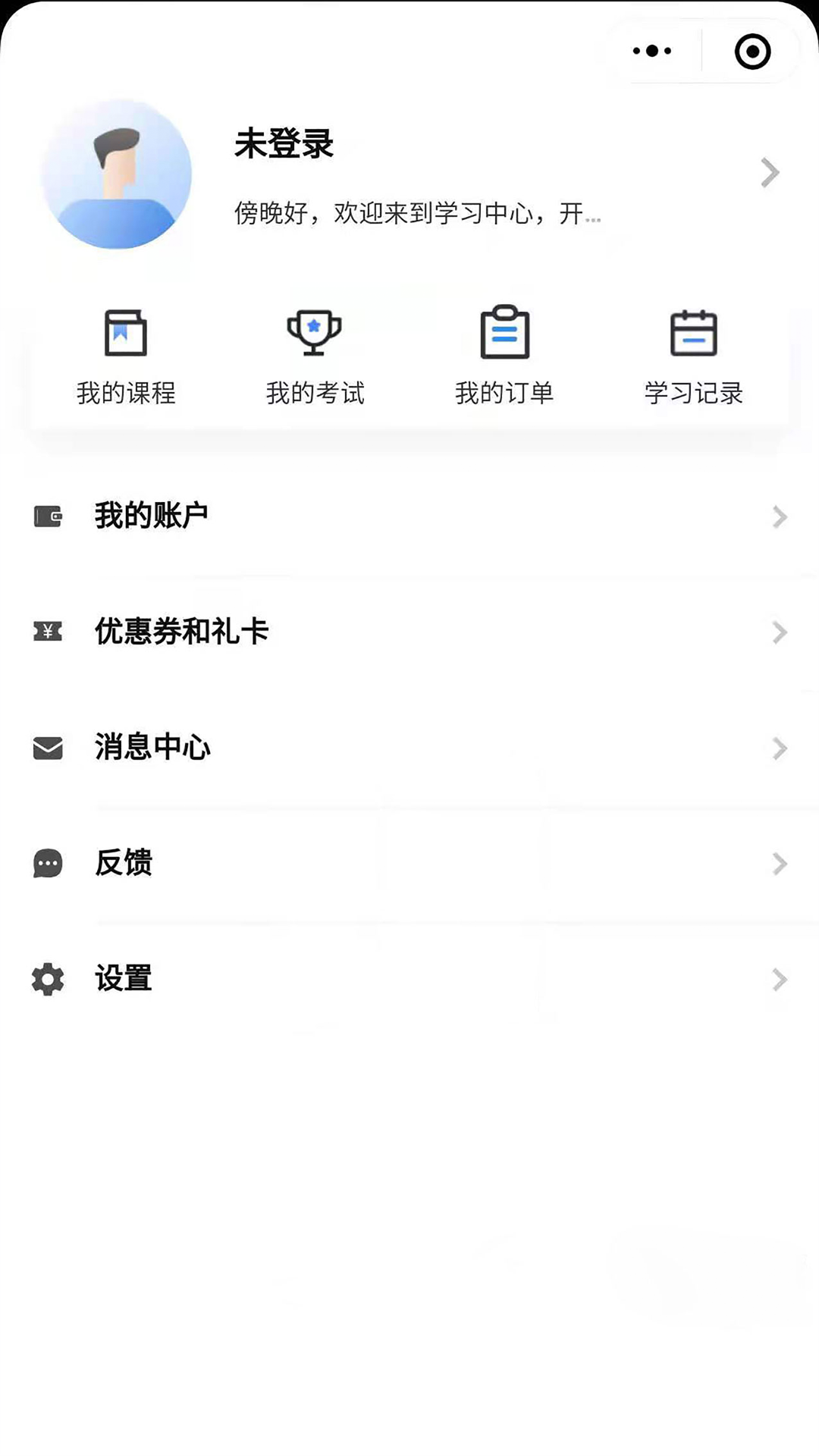Click the chat bubble icon beside 反馈

48,864
